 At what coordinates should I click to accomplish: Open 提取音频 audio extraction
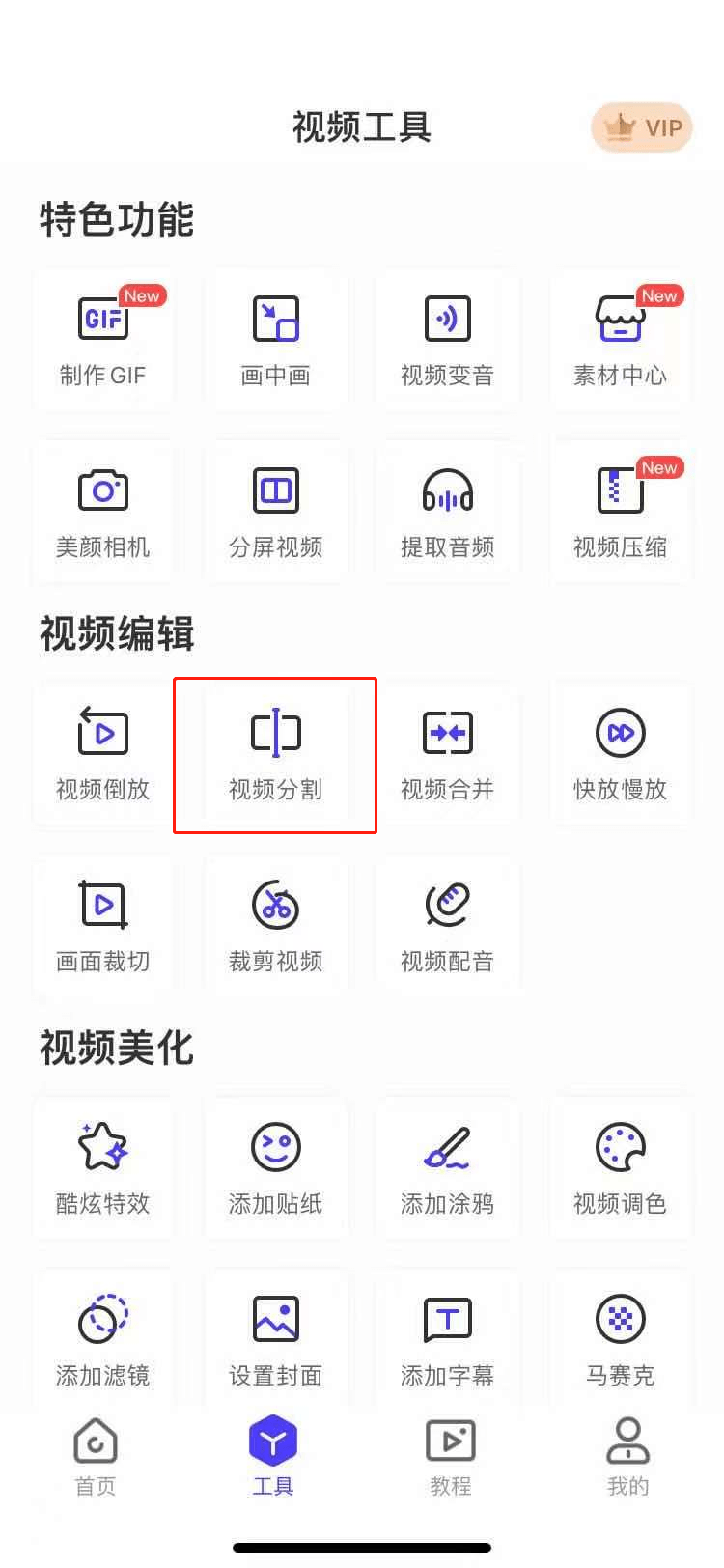pyautogui.click(x=448, y=512)
